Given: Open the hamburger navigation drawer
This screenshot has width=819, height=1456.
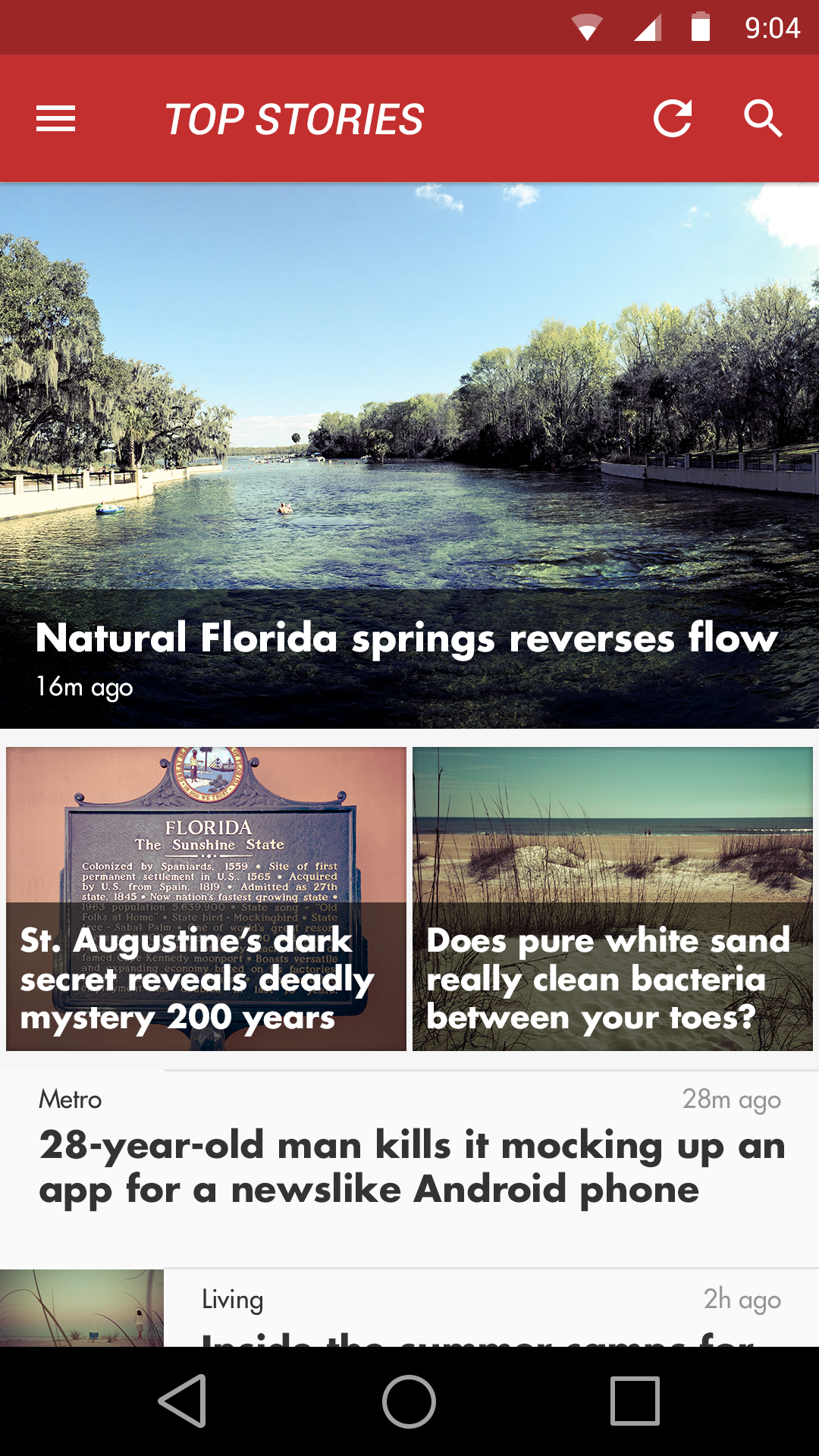Looking at the screenshot, I should tap(55, 119).
